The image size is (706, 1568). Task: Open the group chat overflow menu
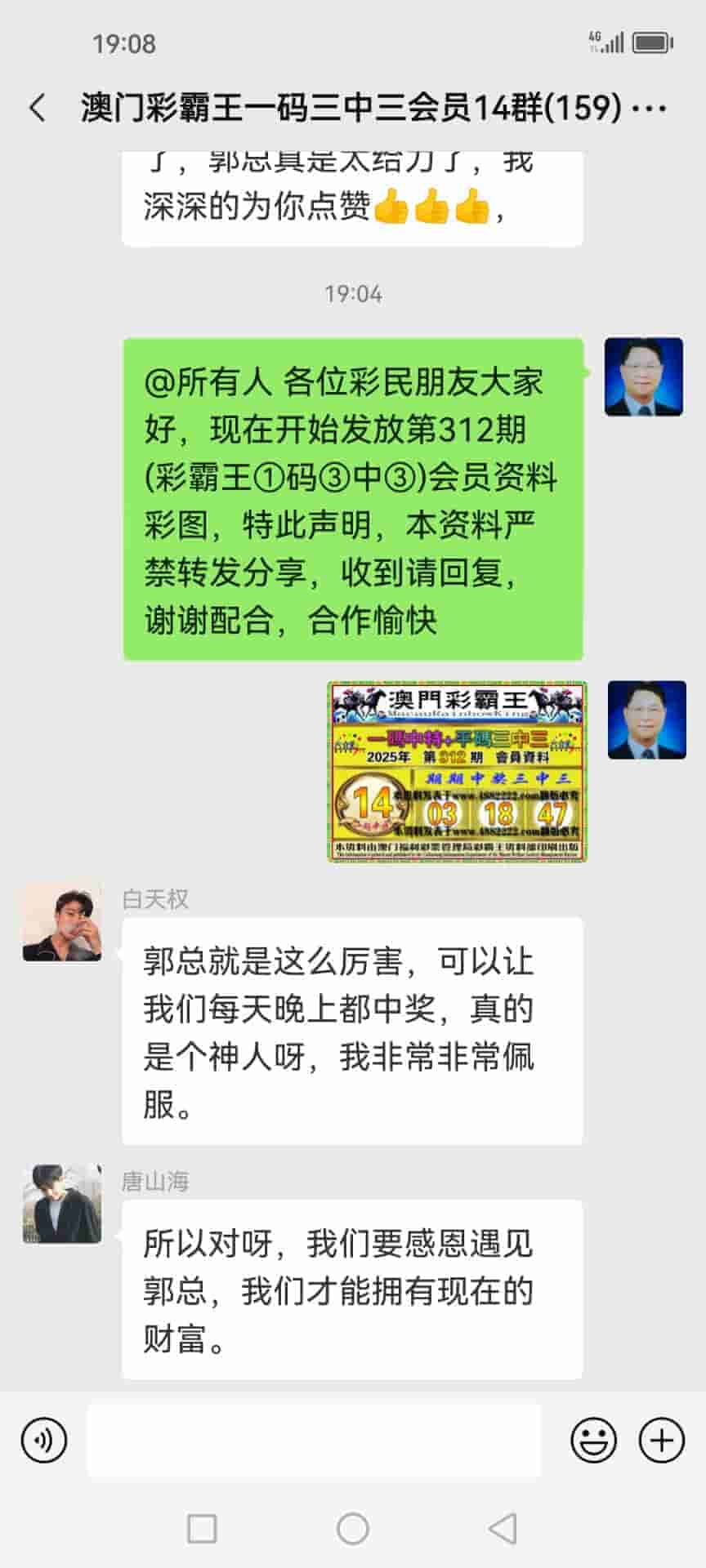point(650,108)
